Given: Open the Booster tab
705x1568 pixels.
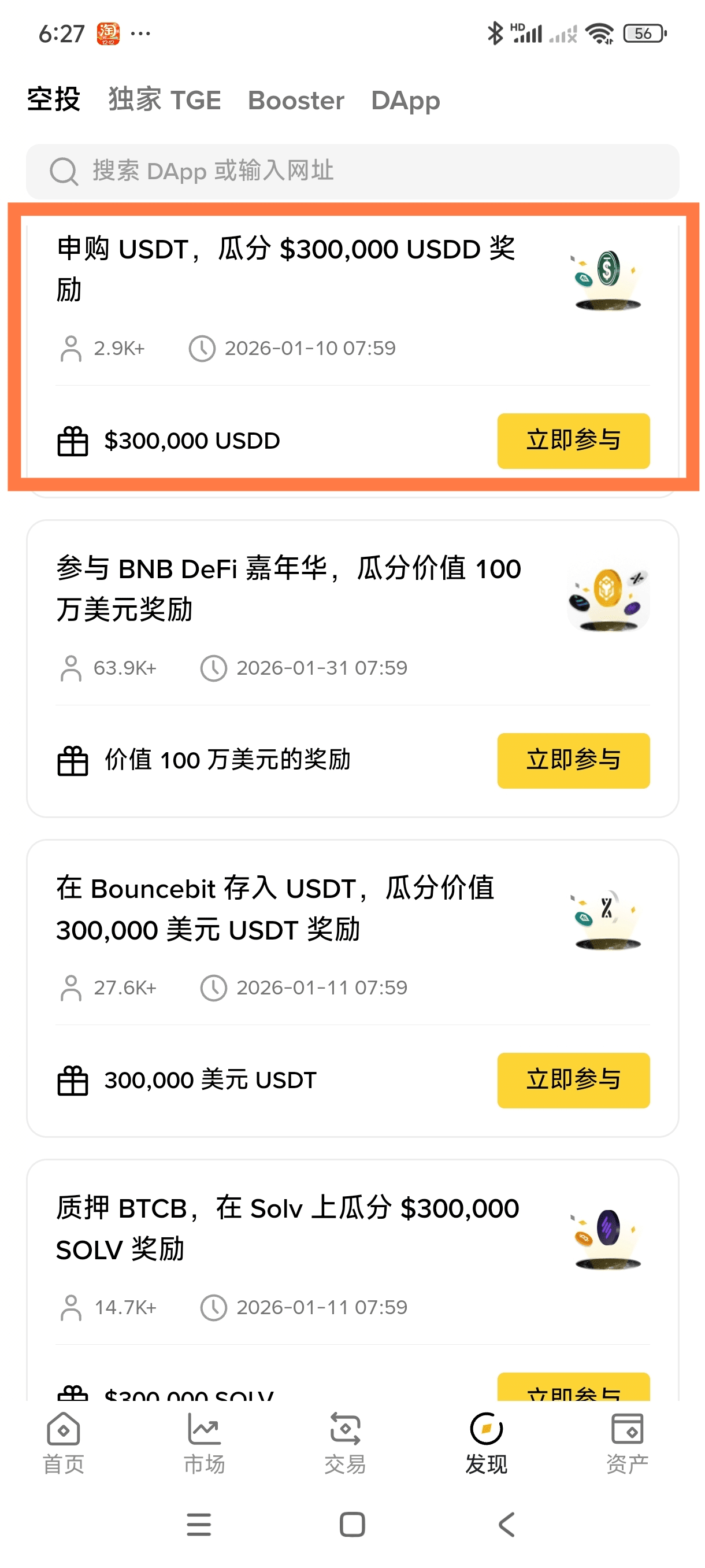Looking at the screenshot, I should click(x=296, y=100).
